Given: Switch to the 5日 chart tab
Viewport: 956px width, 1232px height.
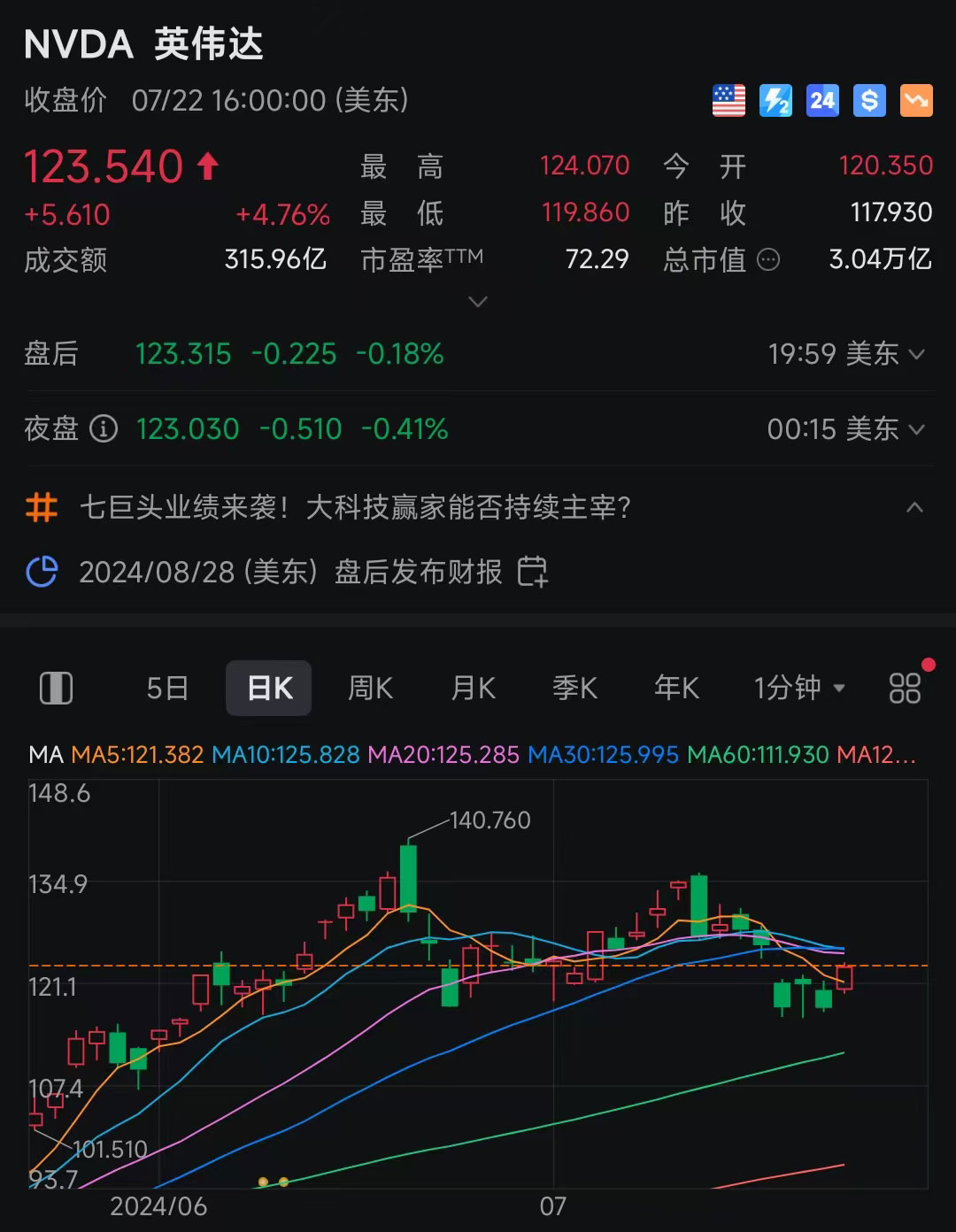Looking at the screenshot, I should click(x=167, y=688).
